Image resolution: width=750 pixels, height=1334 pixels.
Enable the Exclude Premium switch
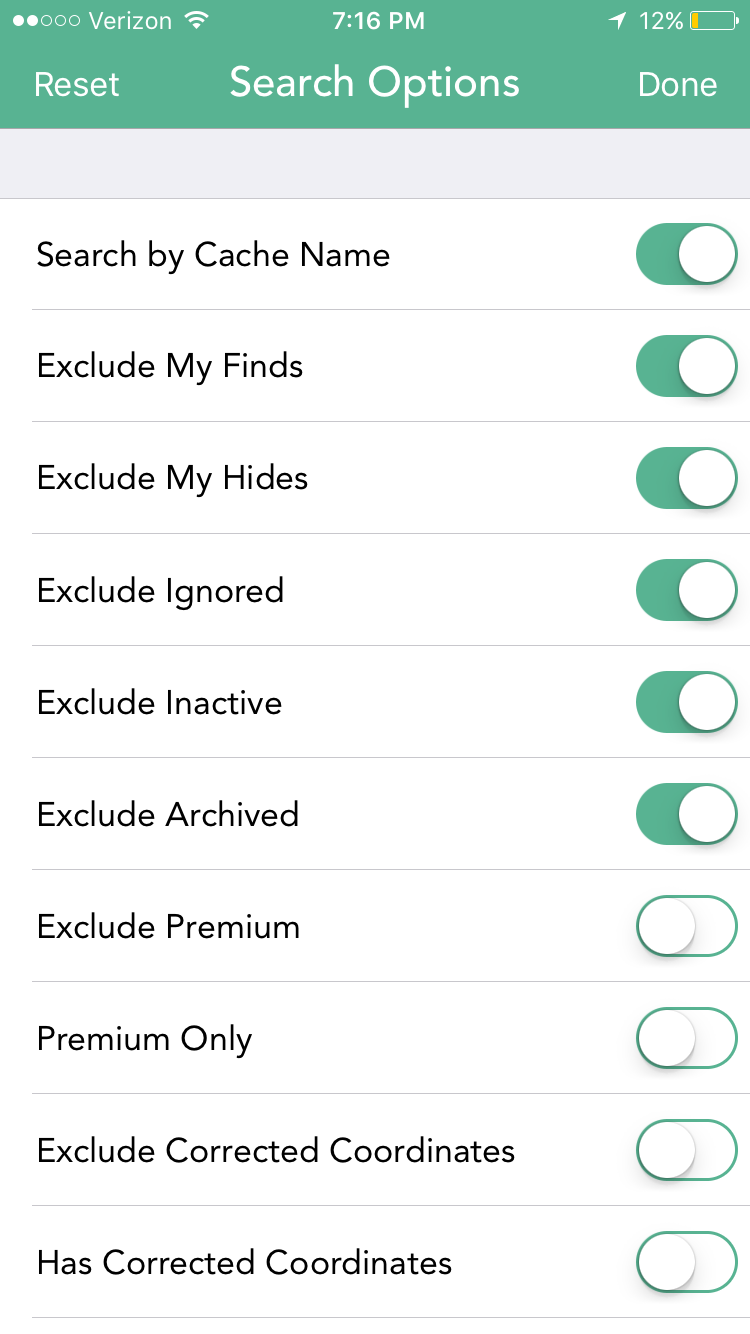coord(687,926)
